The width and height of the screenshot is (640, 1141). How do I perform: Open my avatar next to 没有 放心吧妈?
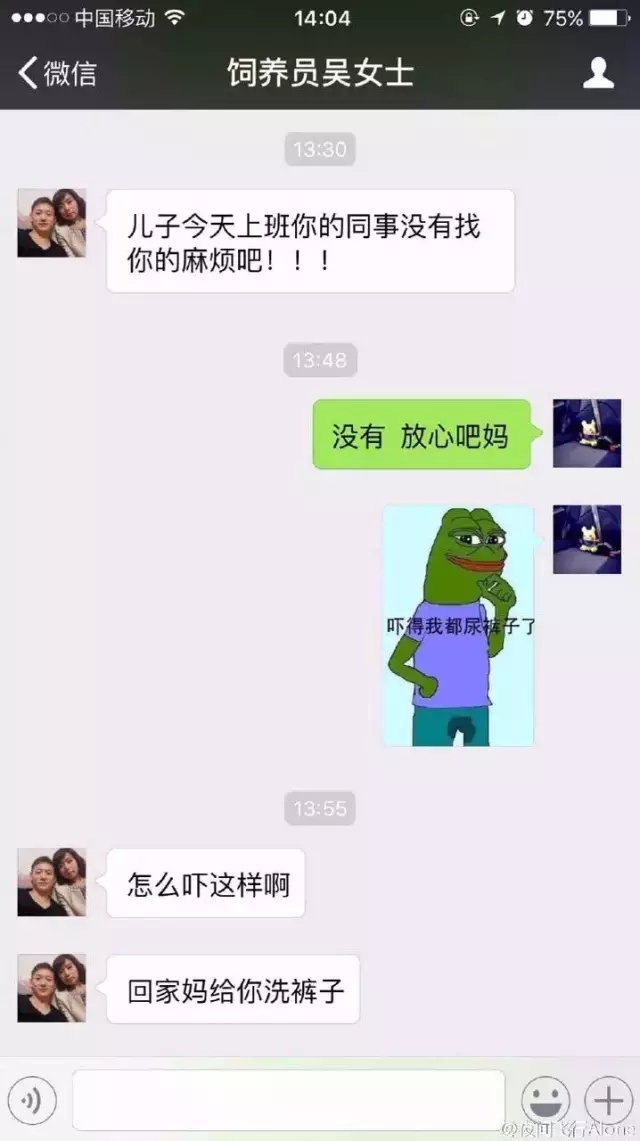[587, 433]
